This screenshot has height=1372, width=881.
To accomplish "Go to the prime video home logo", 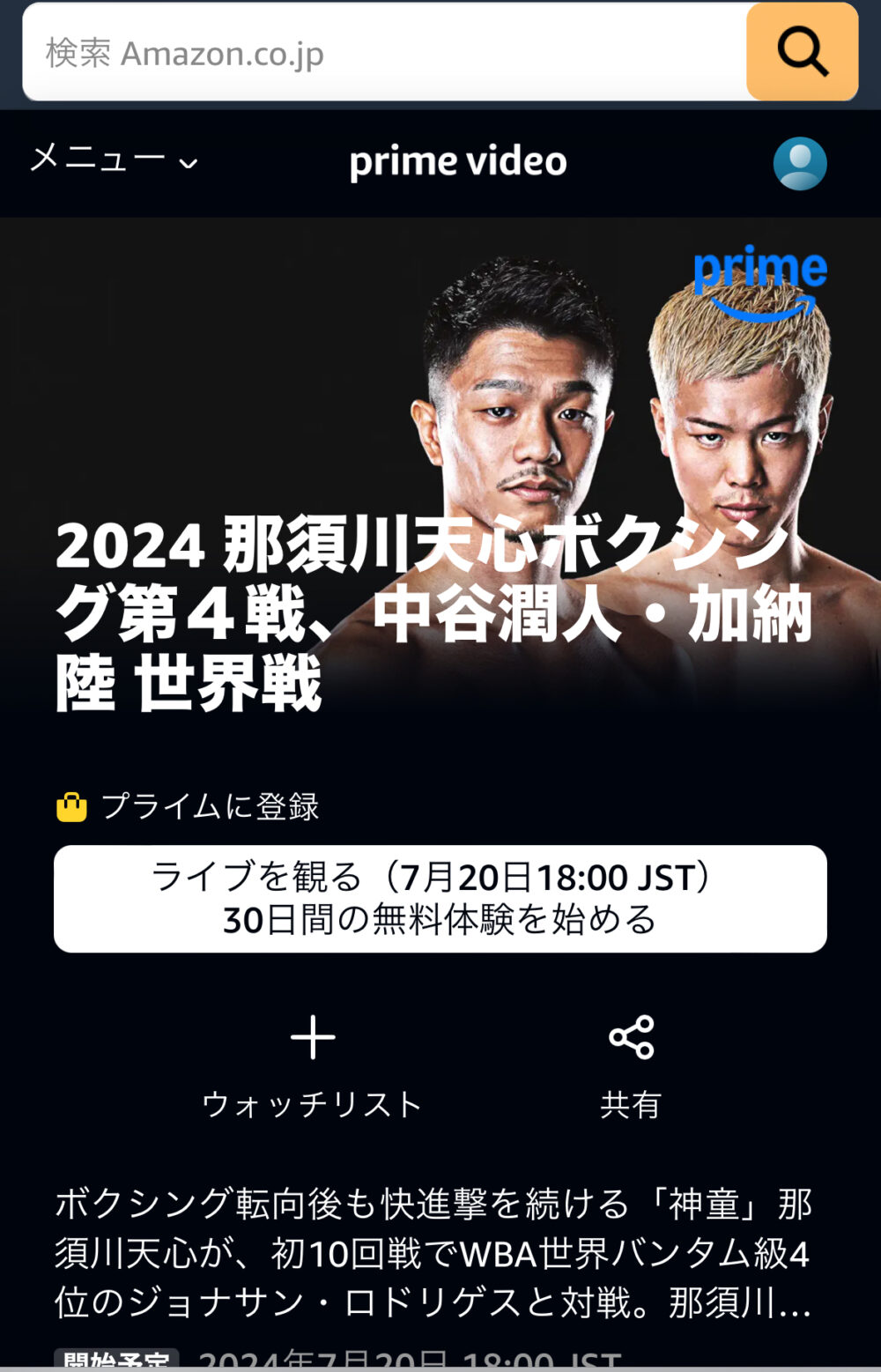I will tap(458, 161).
